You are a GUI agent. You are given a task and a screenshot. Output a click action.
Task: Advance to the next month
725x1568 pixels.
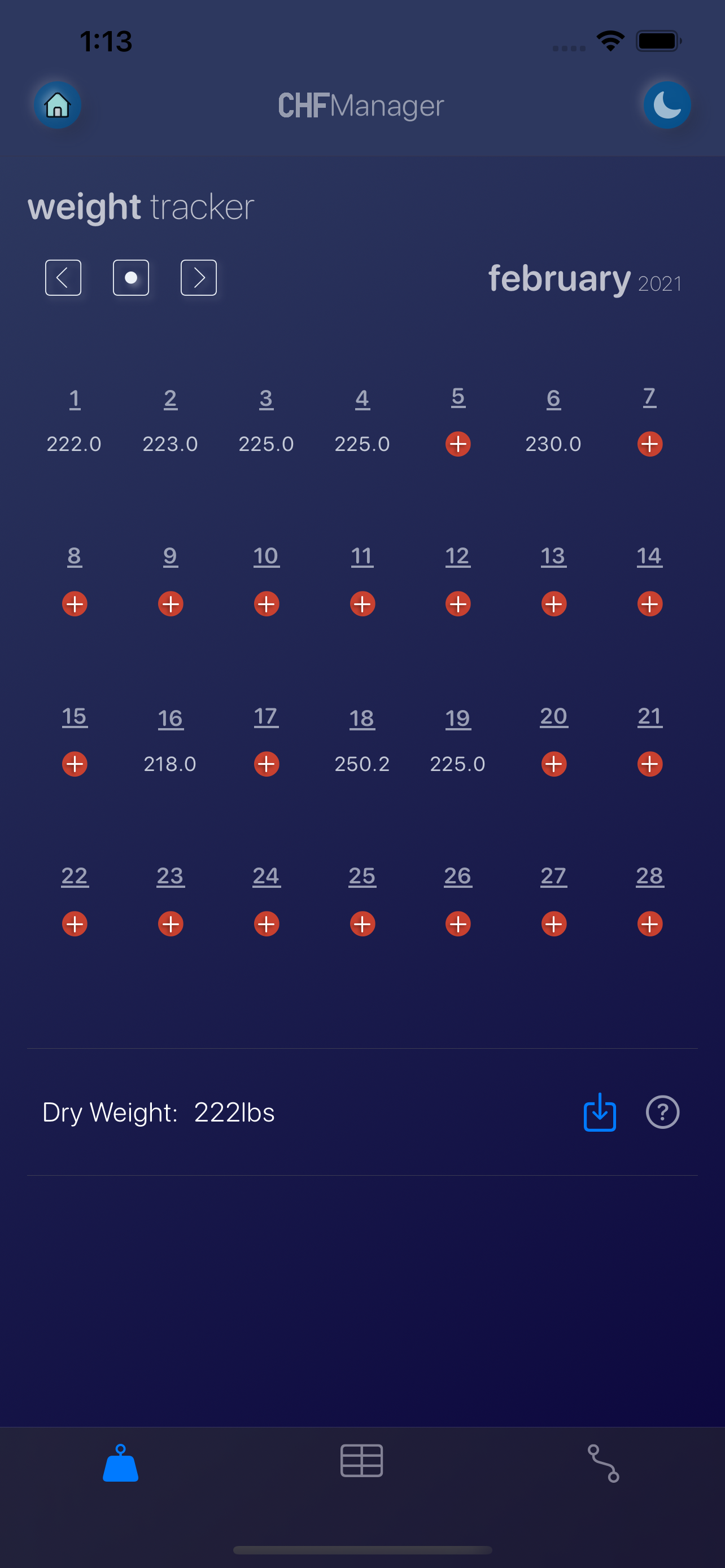click(x=198, y=278)
